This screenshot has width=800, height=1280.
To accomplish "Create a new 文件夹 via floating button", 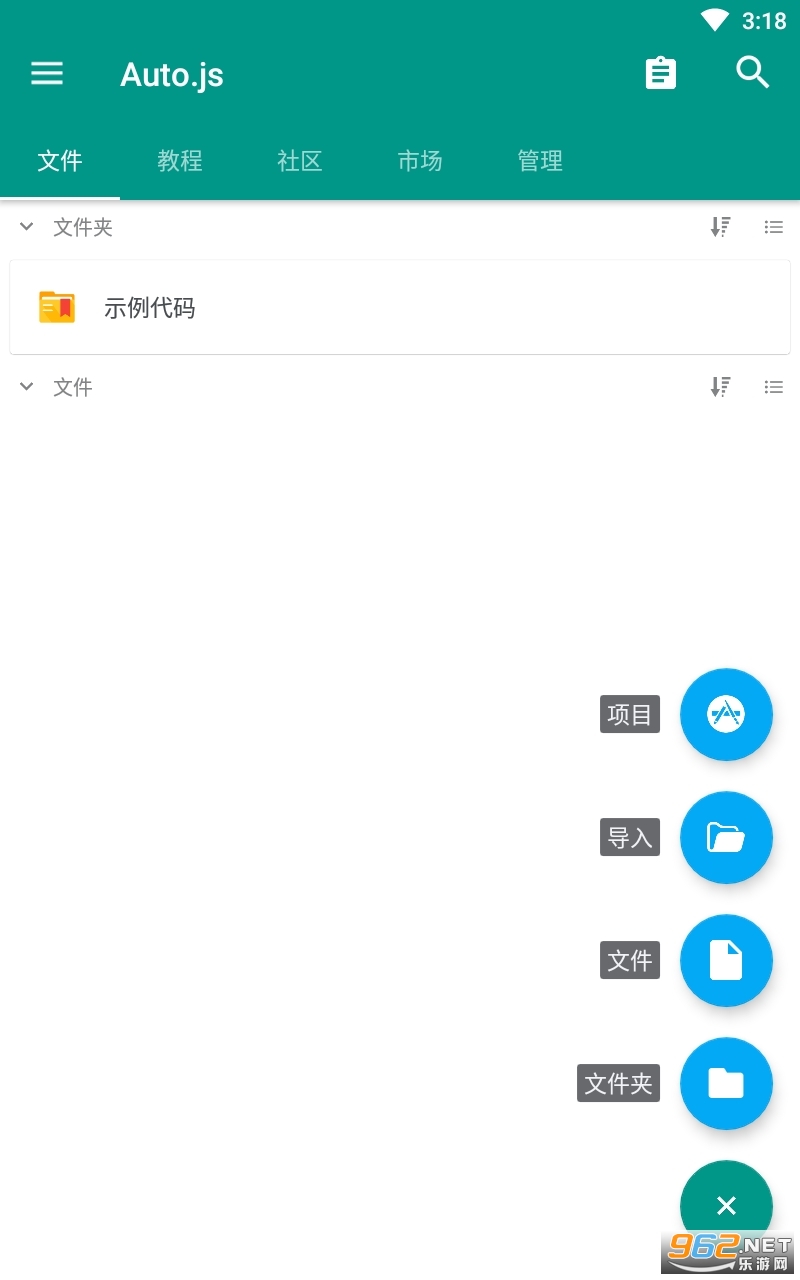I will coord(726,1083).
